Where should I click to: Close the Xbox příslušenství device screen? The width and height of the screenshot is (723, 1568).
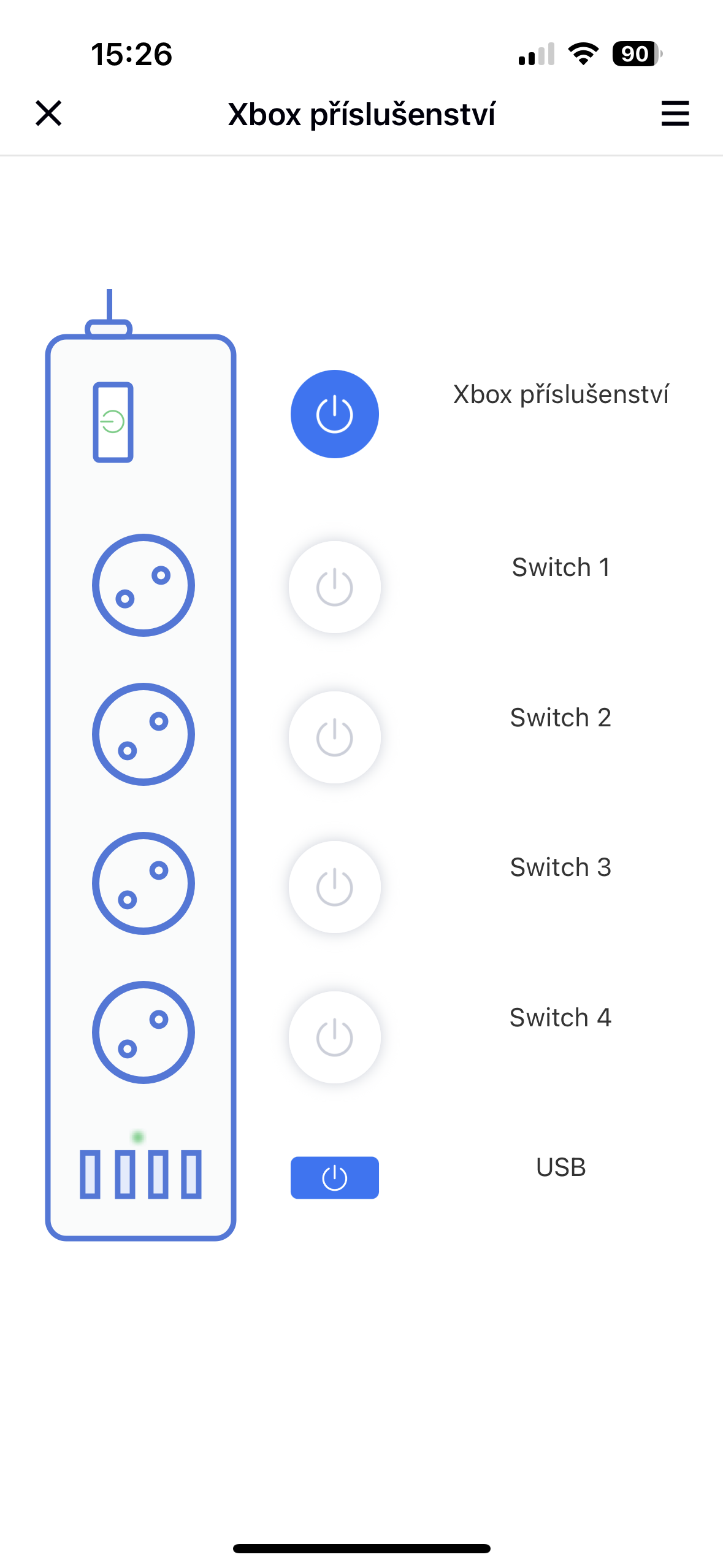click(x=48, y=113)
